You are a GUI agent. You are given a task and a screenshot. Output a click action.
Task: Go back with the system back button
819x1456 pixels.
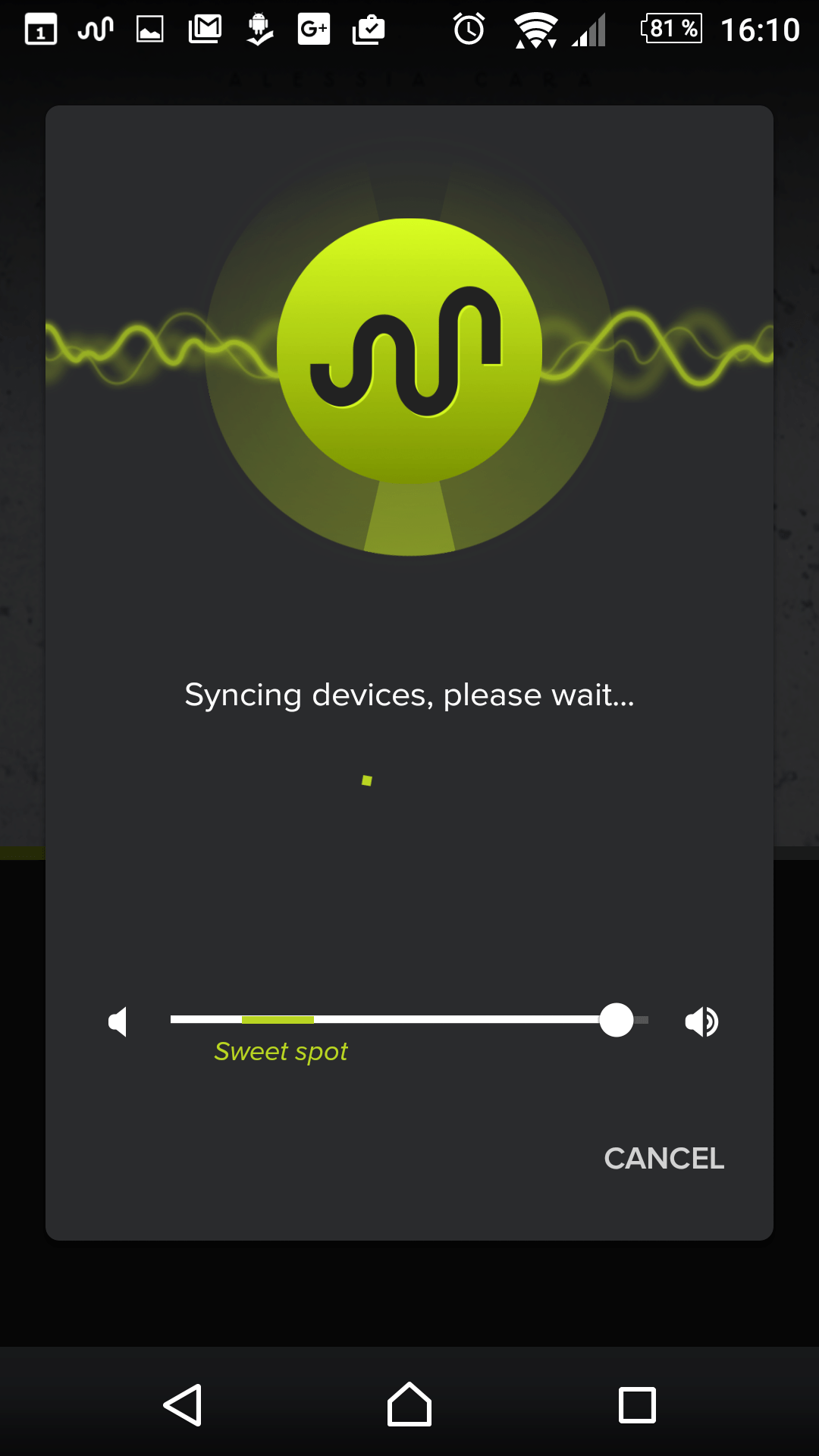coord(183,1405)
